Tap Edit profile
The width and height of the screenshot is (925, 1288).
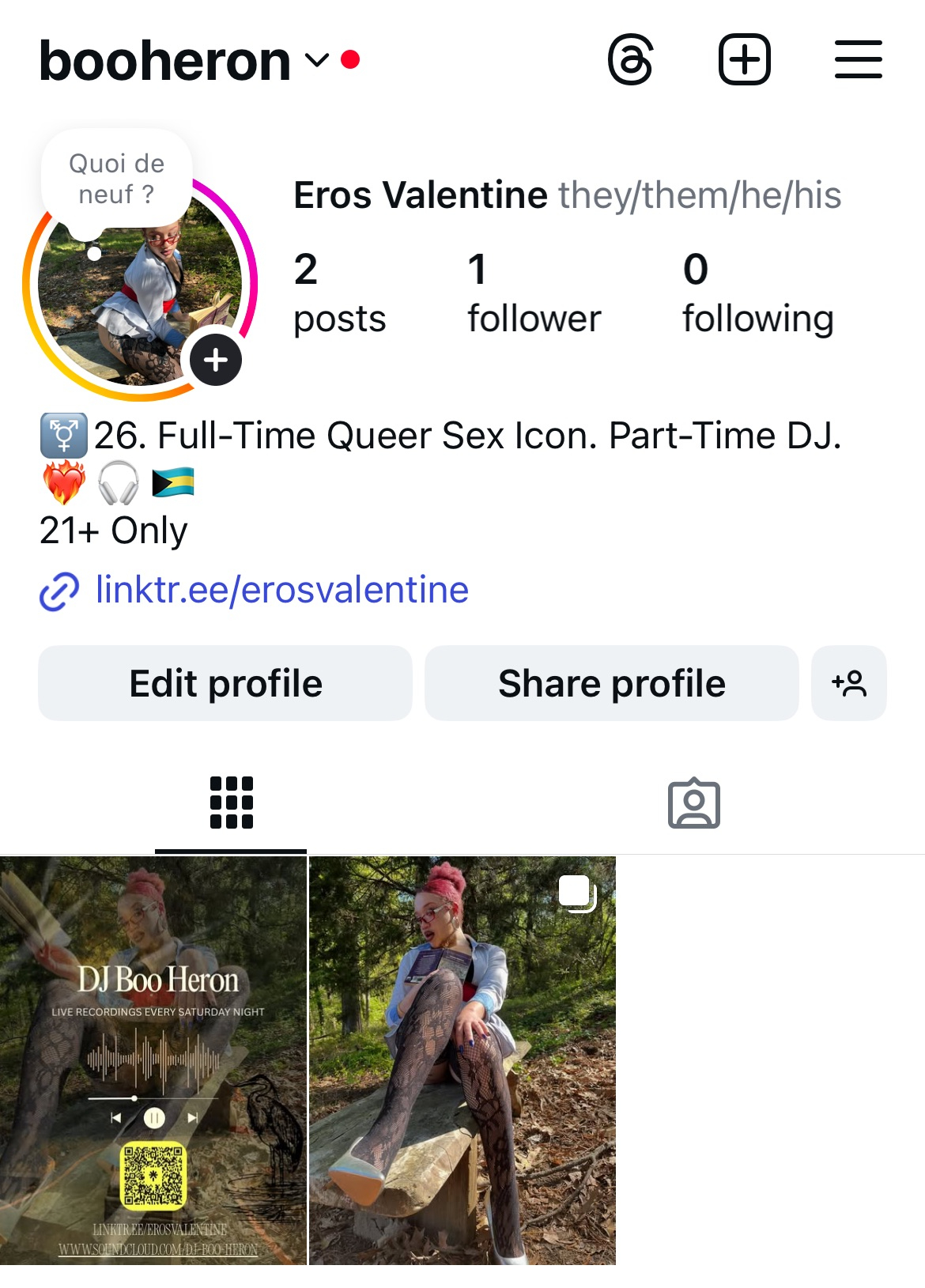tap(225, 683)
